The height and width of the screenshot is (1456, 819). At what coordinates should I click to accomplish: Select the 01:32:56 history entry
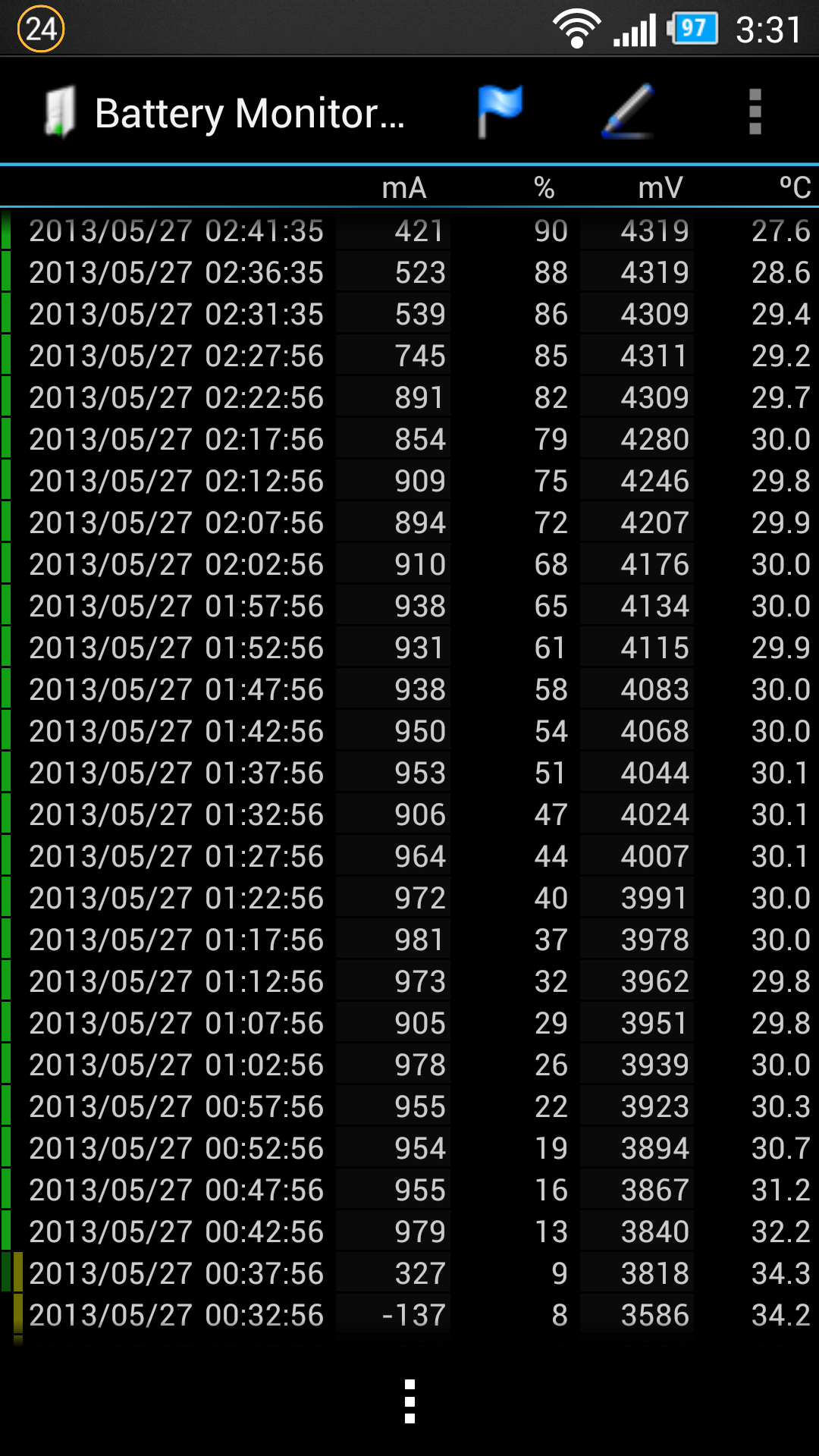(409, 814)
